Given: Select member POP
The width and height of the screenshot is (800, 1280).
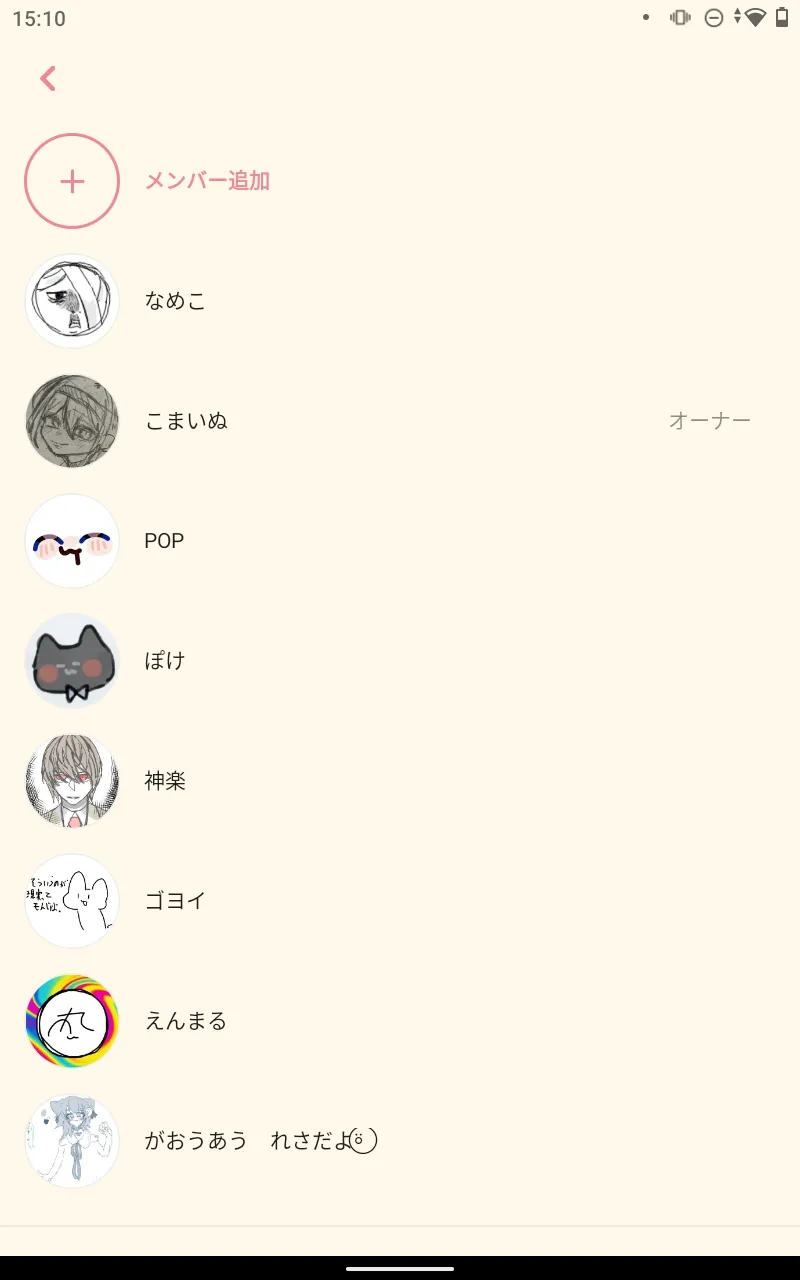Looking at the screenshot, I should [x=400, y=541].
